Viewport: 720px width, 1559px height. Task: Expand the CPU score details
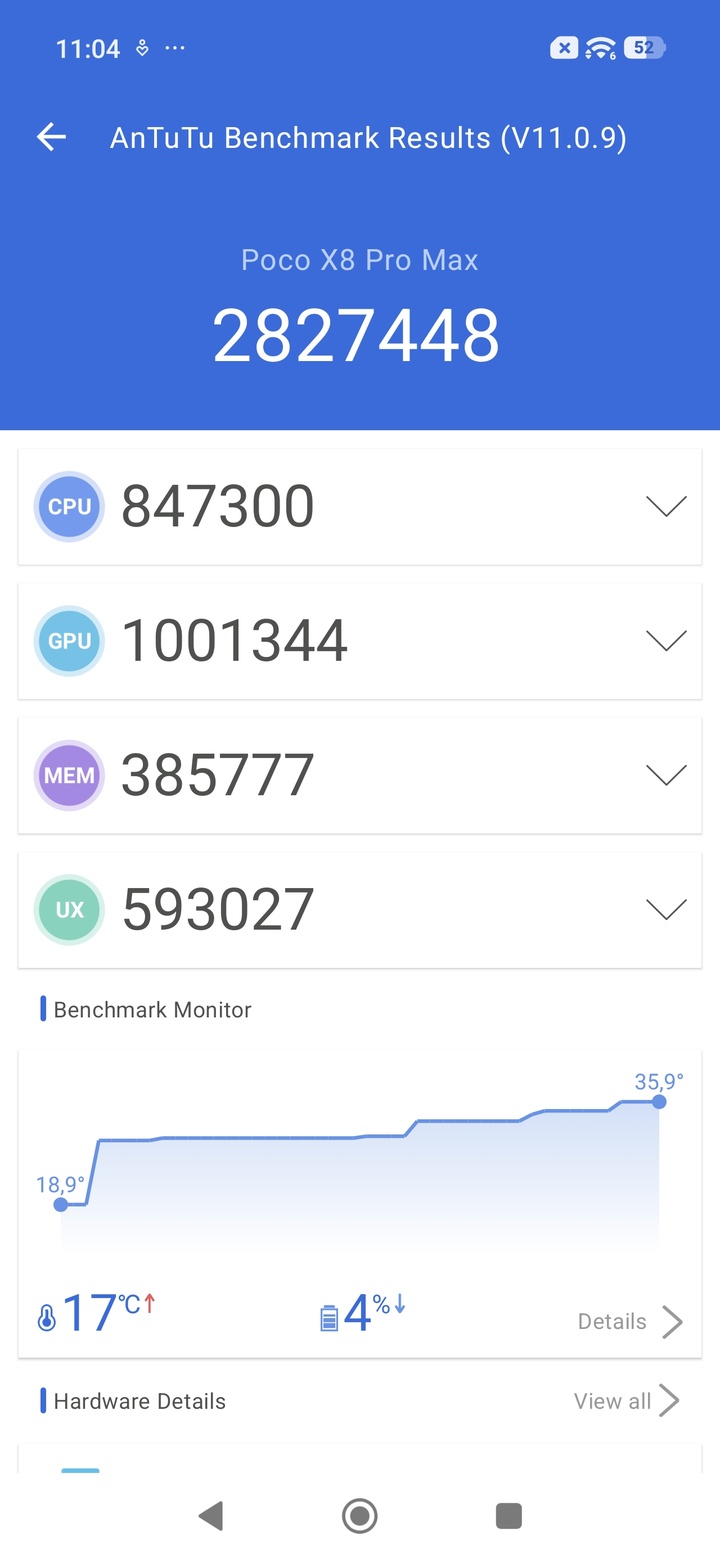tap(666, 506)
